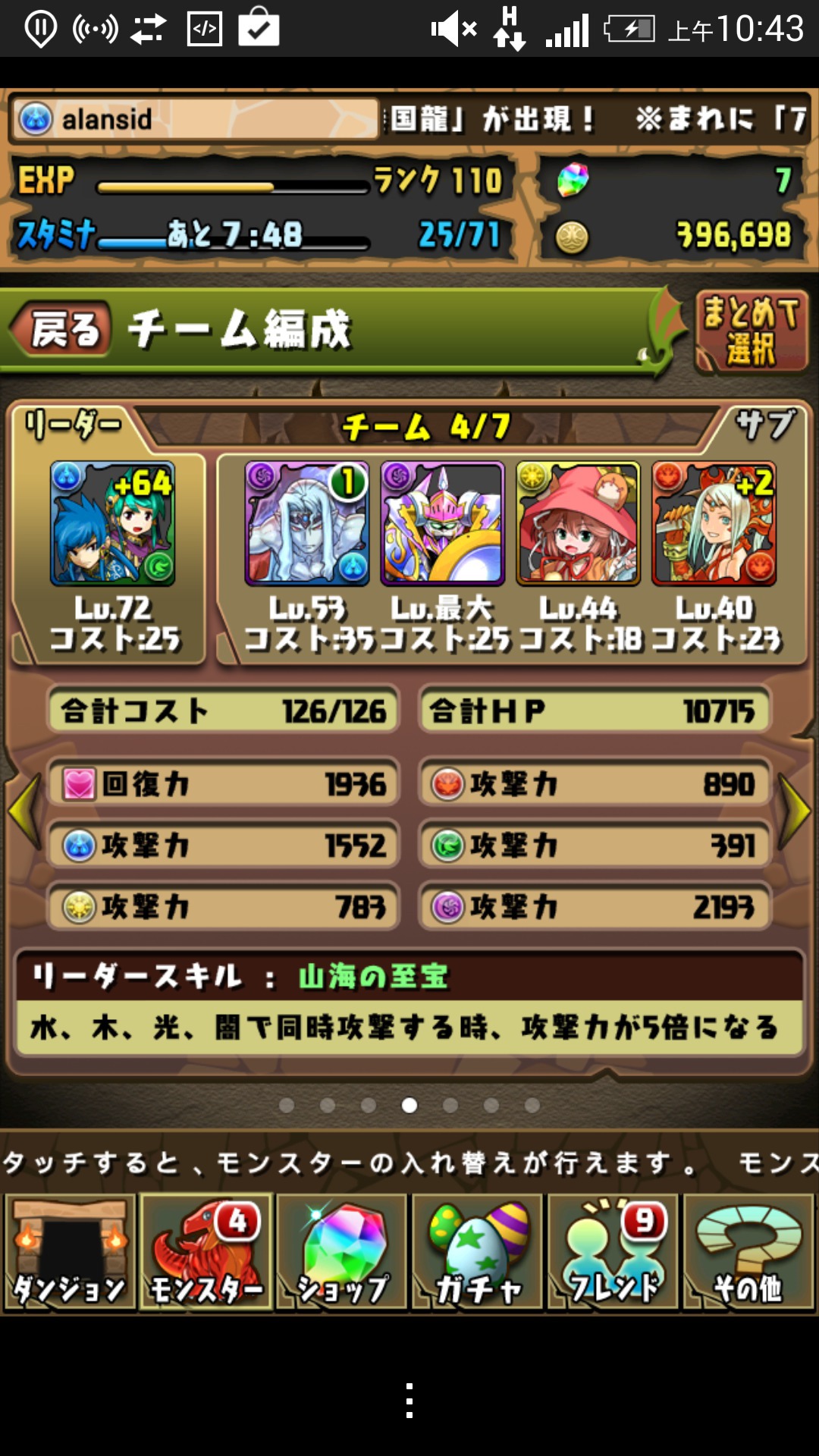Switch to the その他 tab

tap(748, 1253)
